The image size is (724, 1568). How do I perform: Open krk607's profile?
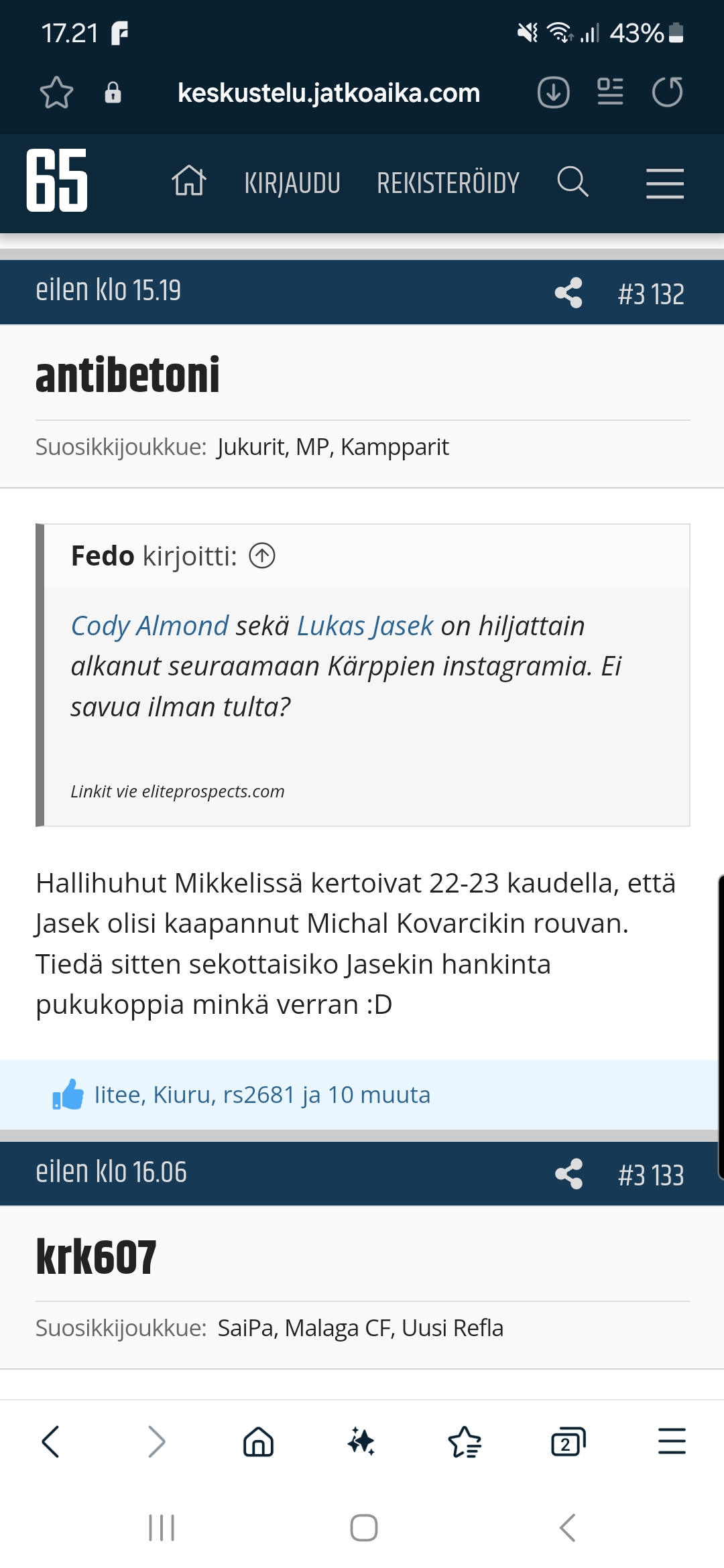pyautogui.click(x=96, y=1256)
